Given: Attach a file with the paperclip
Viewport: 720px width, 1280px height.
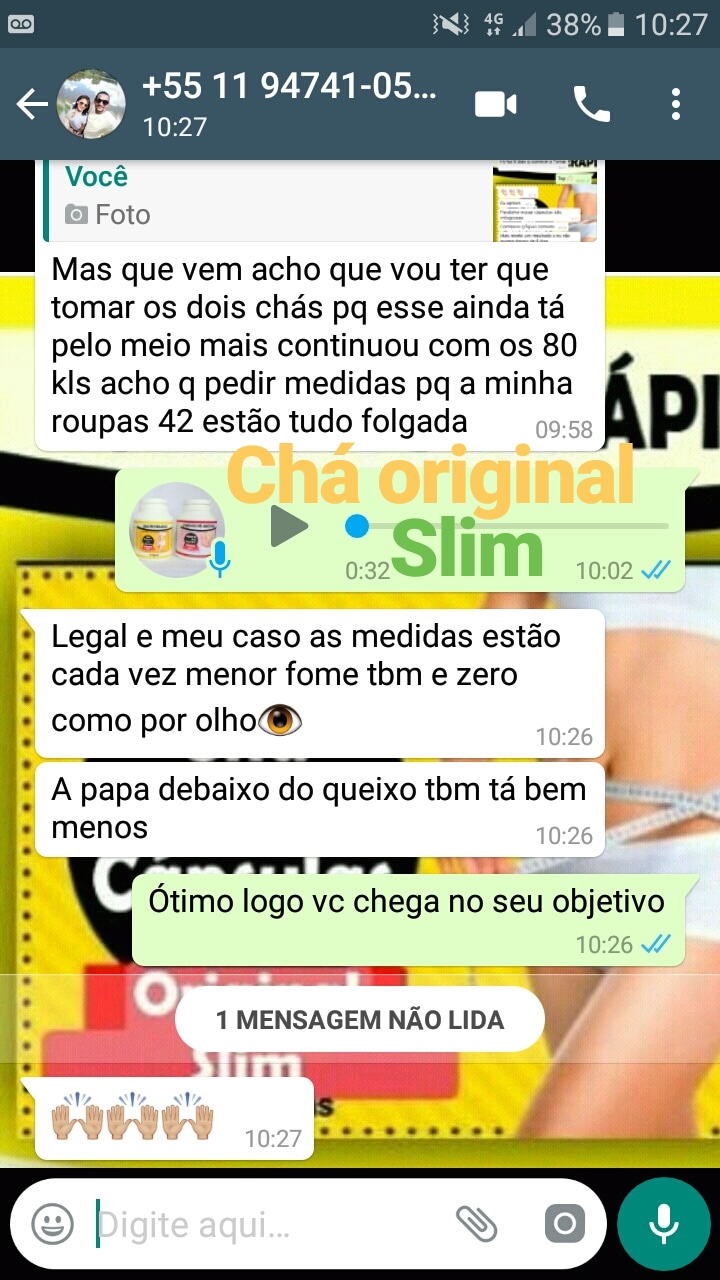Looking at the screenshot, I should [477, 1223].
